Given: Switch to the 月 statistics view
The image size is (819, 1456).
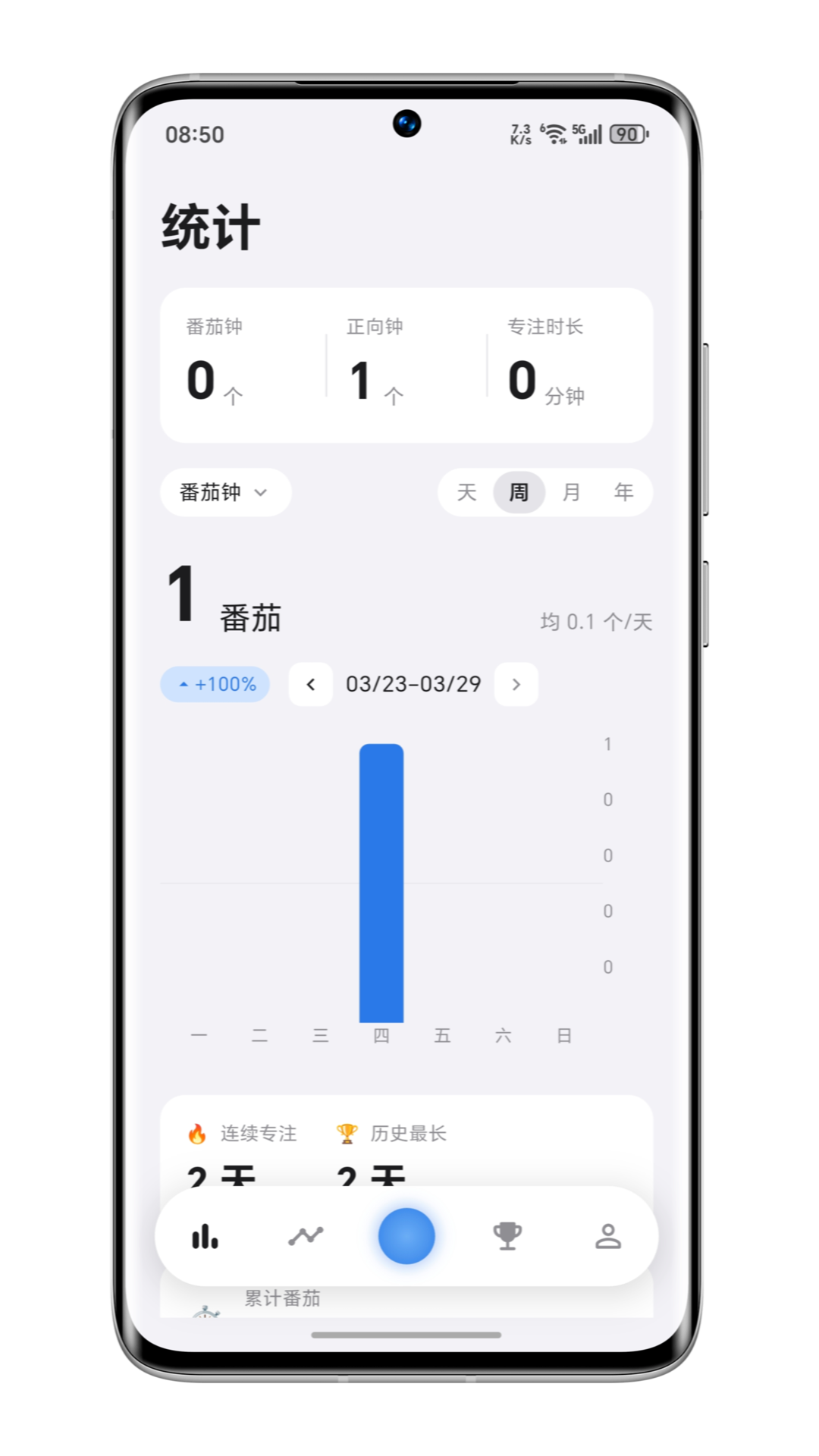Looking at the screenshot, I should (x=572, y=492).
